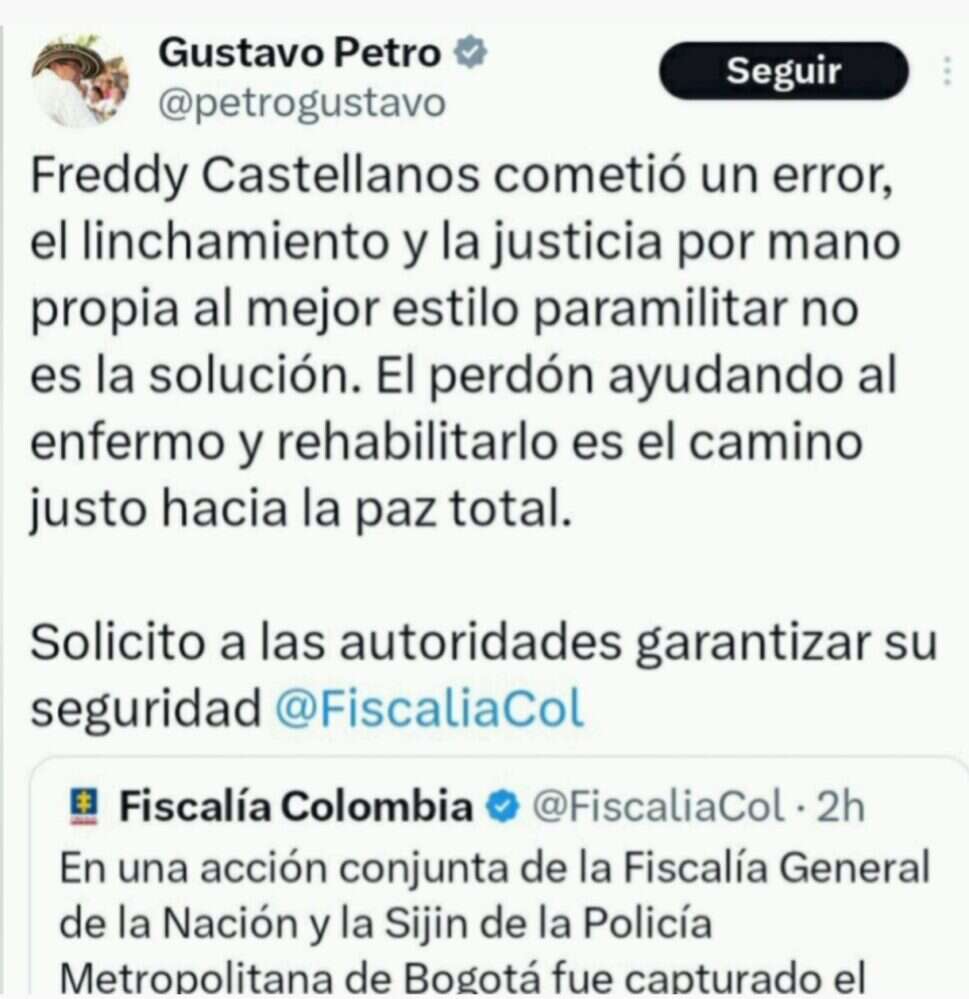
Task: View the profile from the Gustavo Petro name
Action: click(299, 53)
